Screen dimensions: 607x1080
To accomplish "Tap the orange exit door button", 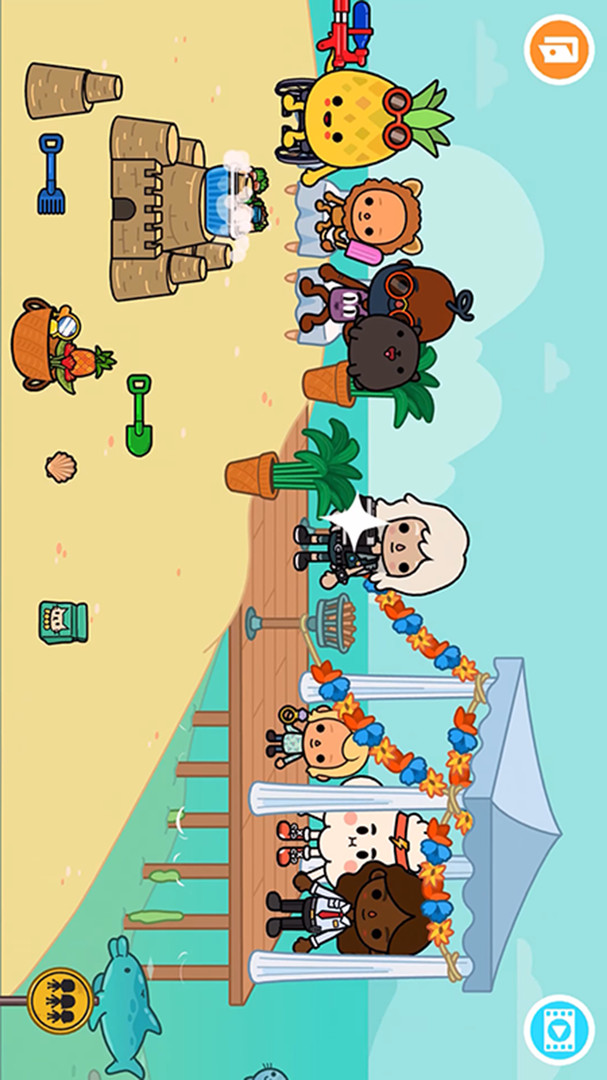I will tap(559, 50).
